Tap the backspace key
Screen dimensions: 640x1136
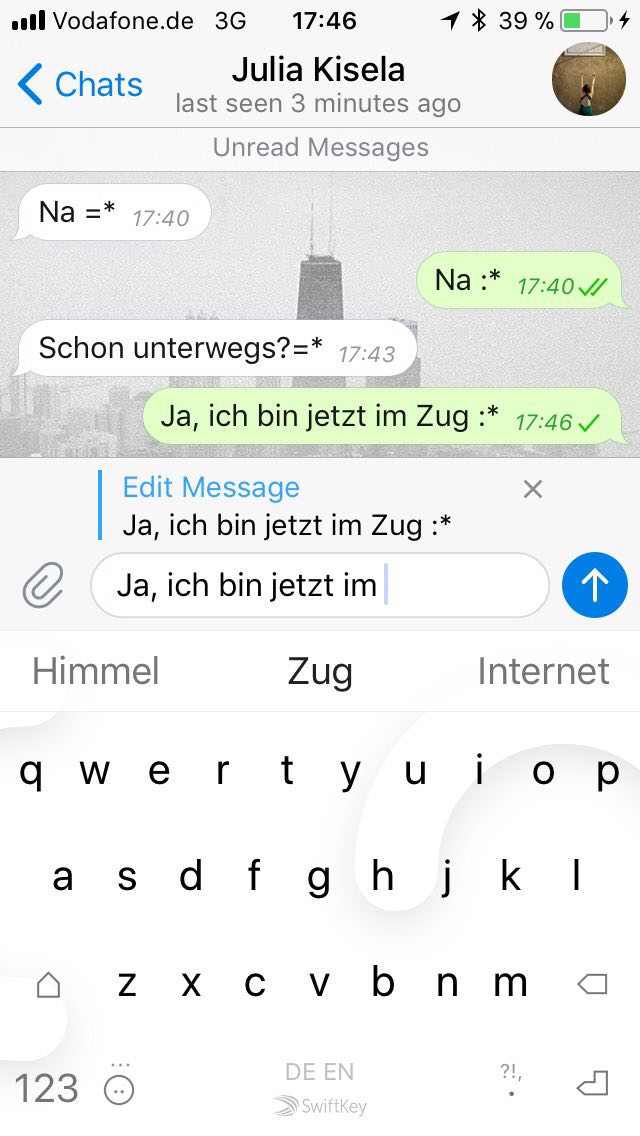click(x=592, y=985)
